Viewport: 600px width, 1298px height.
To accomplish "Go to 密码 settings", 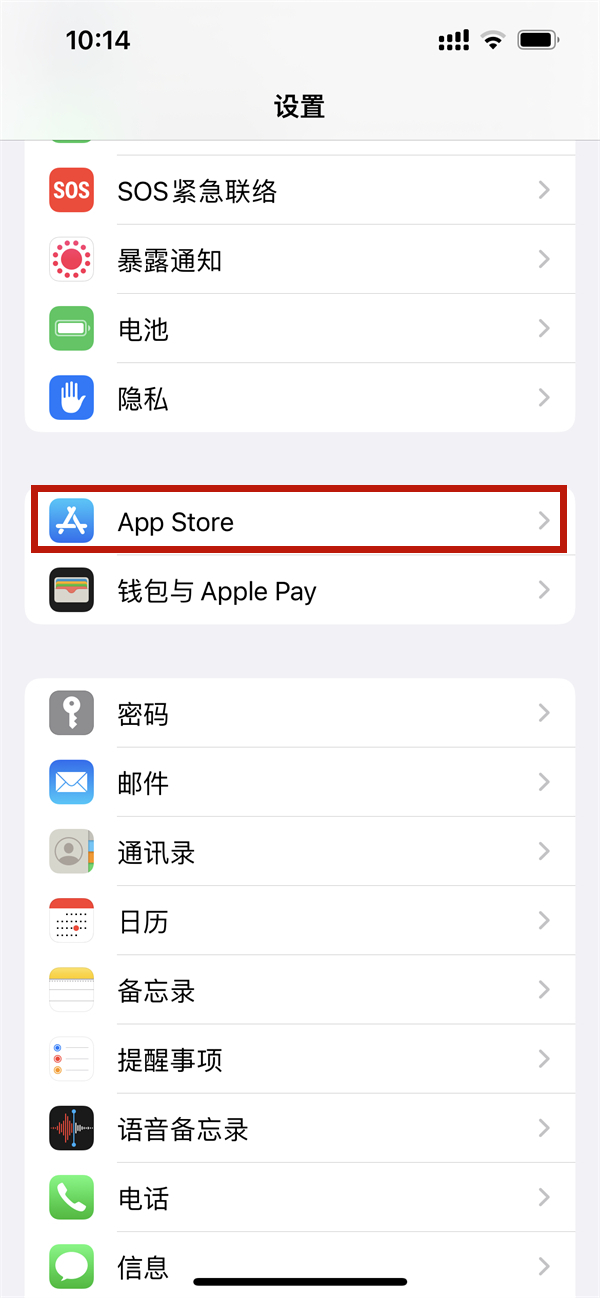I will (300, 713).
